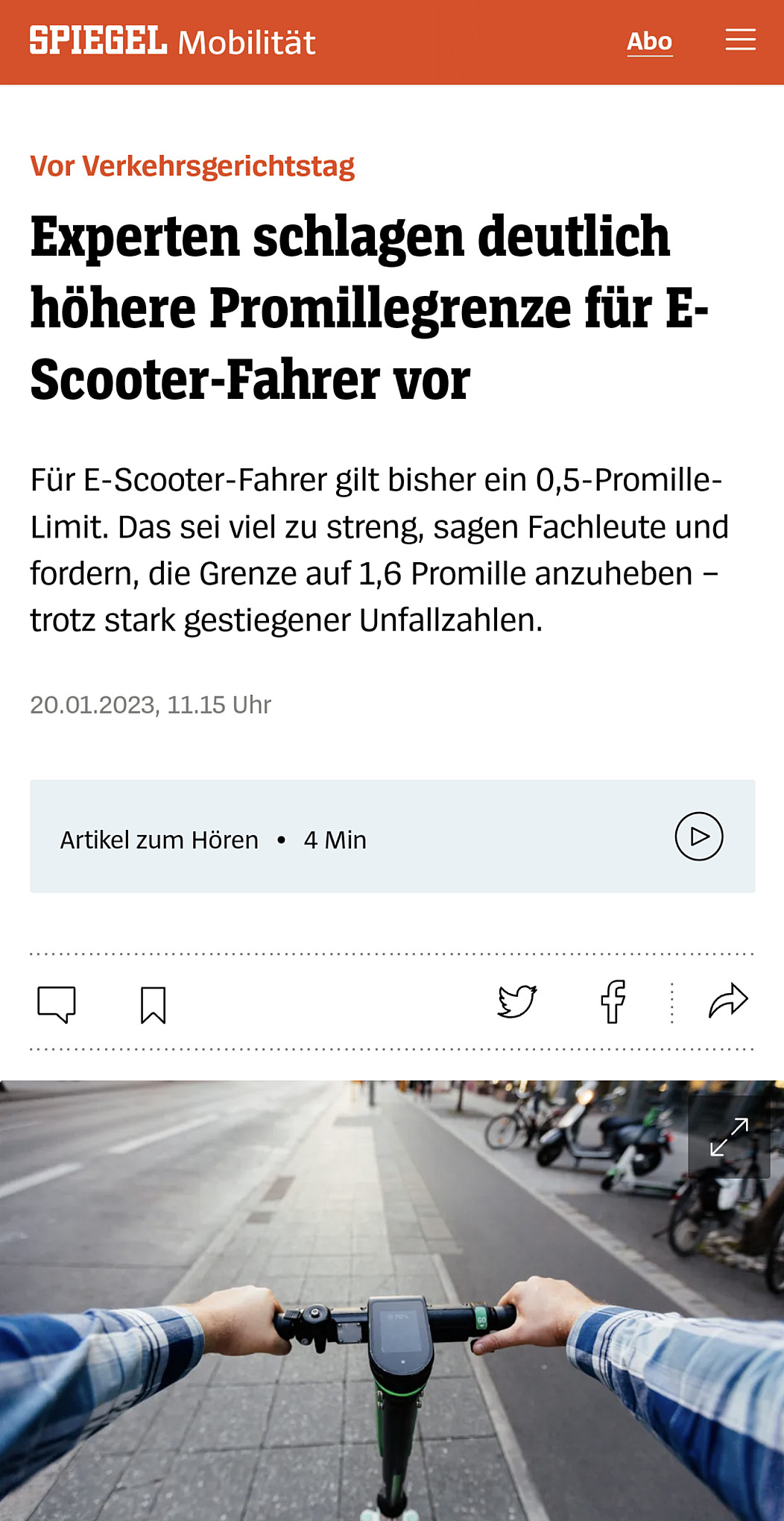The image size is (784, 1521).
Task: Open the hamburger menu
Action: pos(740,40)
